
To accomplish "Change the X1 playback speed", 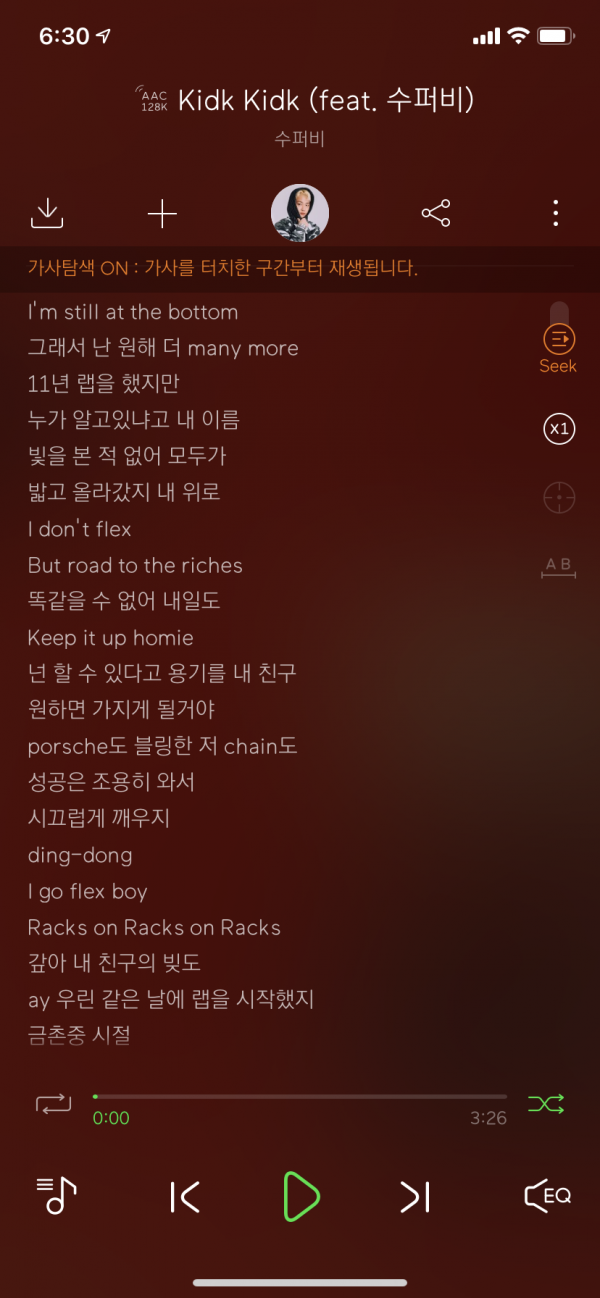I will point(559,430).
